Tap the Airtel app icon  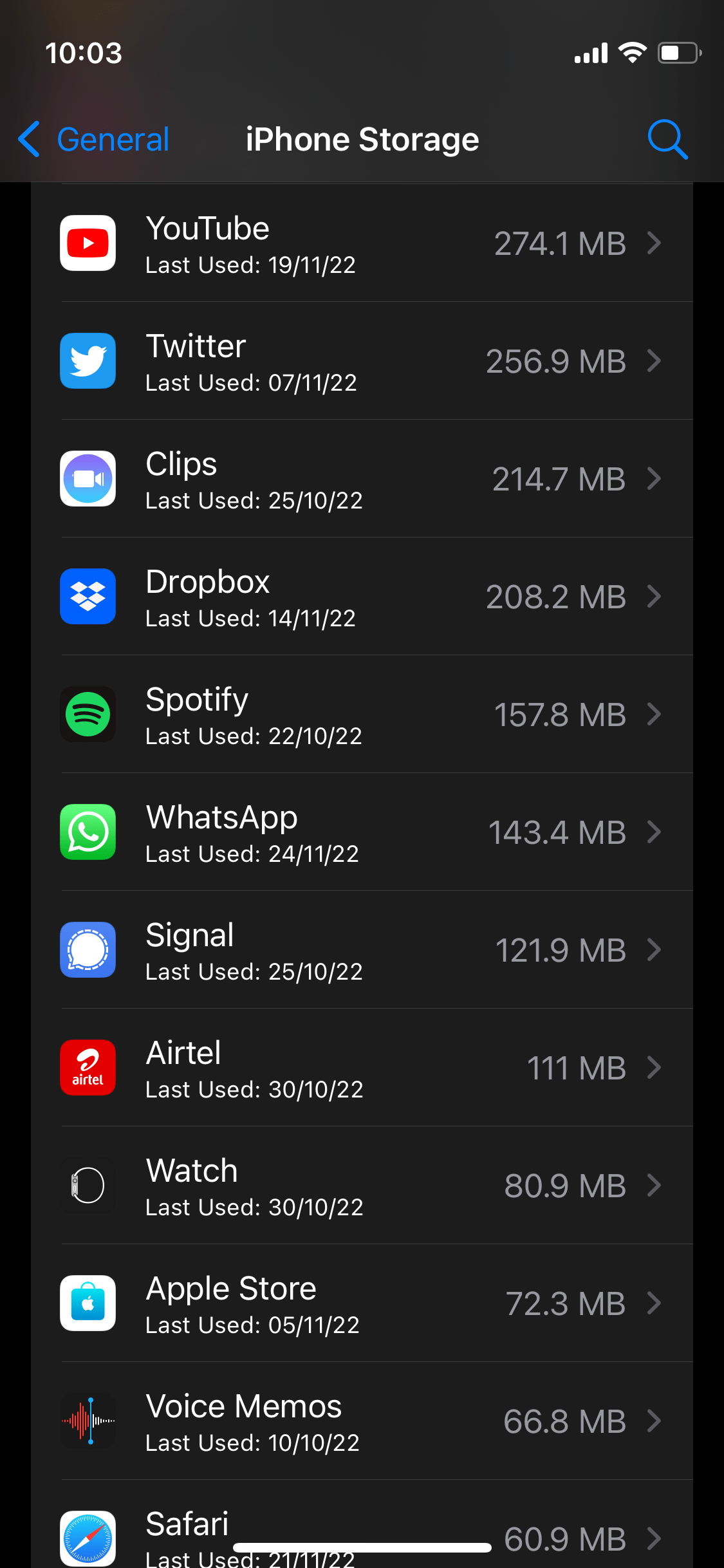click(x=88, y=1067)
